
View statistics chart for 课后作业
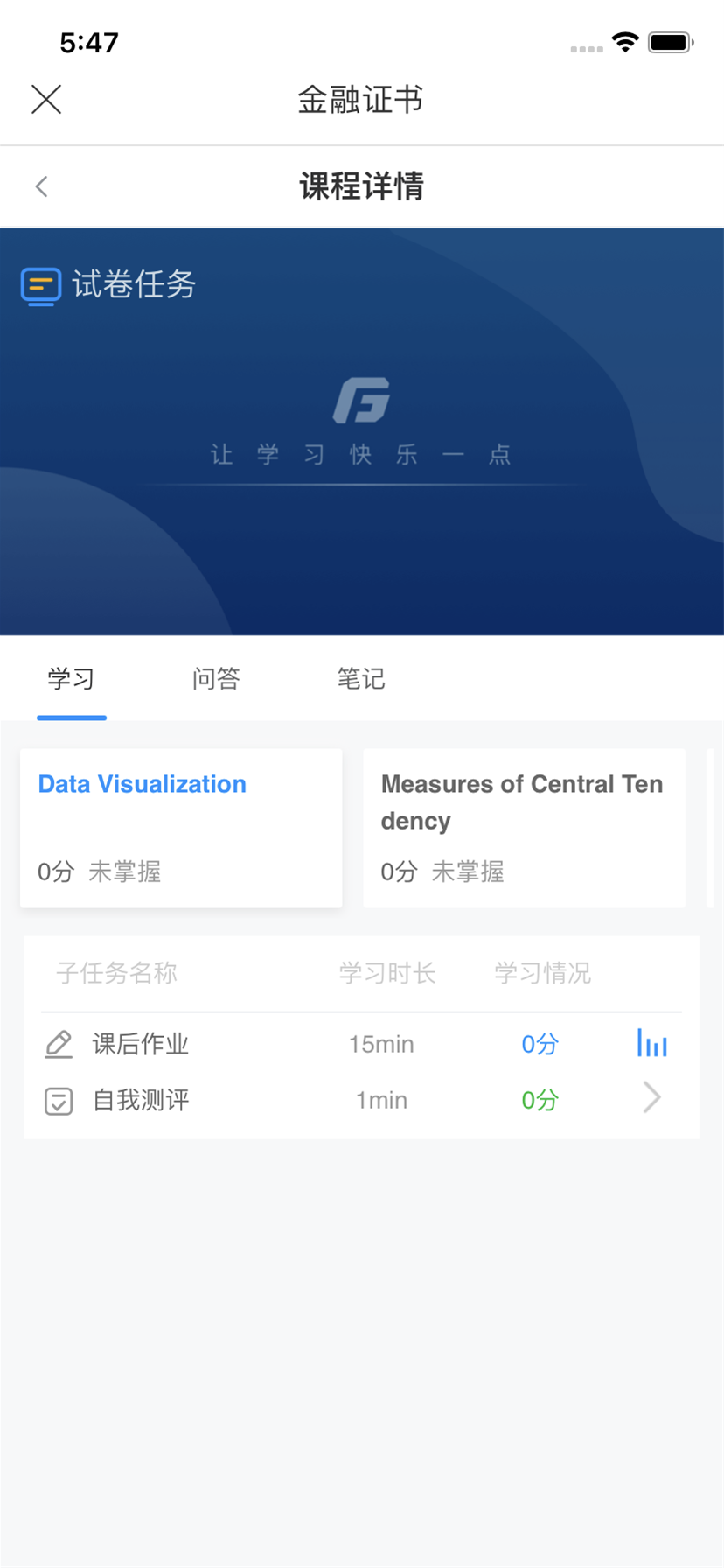652,1043
